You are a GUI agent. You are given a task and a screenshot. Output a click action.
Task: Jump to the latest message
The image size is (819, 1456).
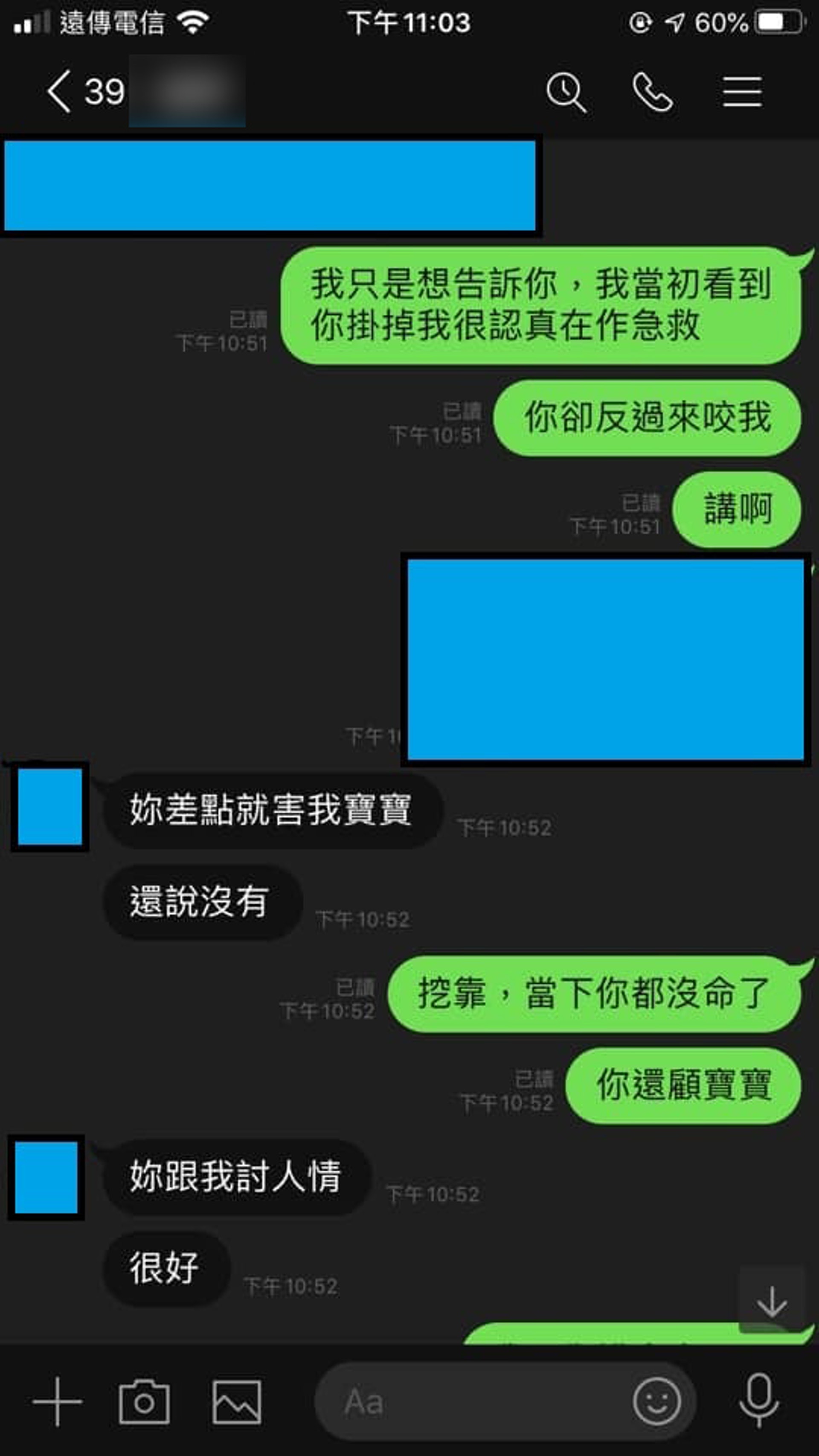point(772,1302)
